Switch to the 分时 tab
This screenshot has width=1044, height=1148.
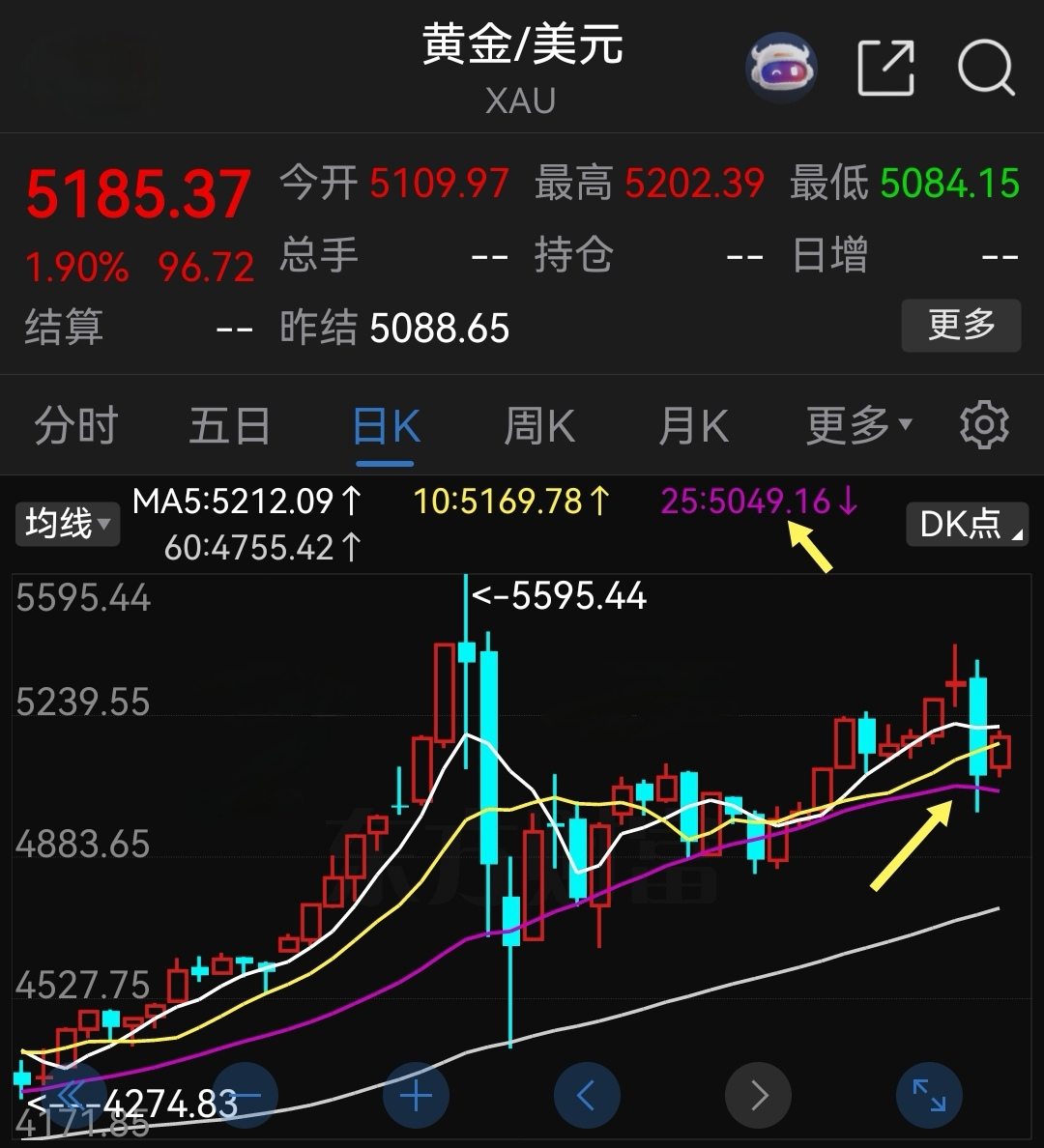75,426
